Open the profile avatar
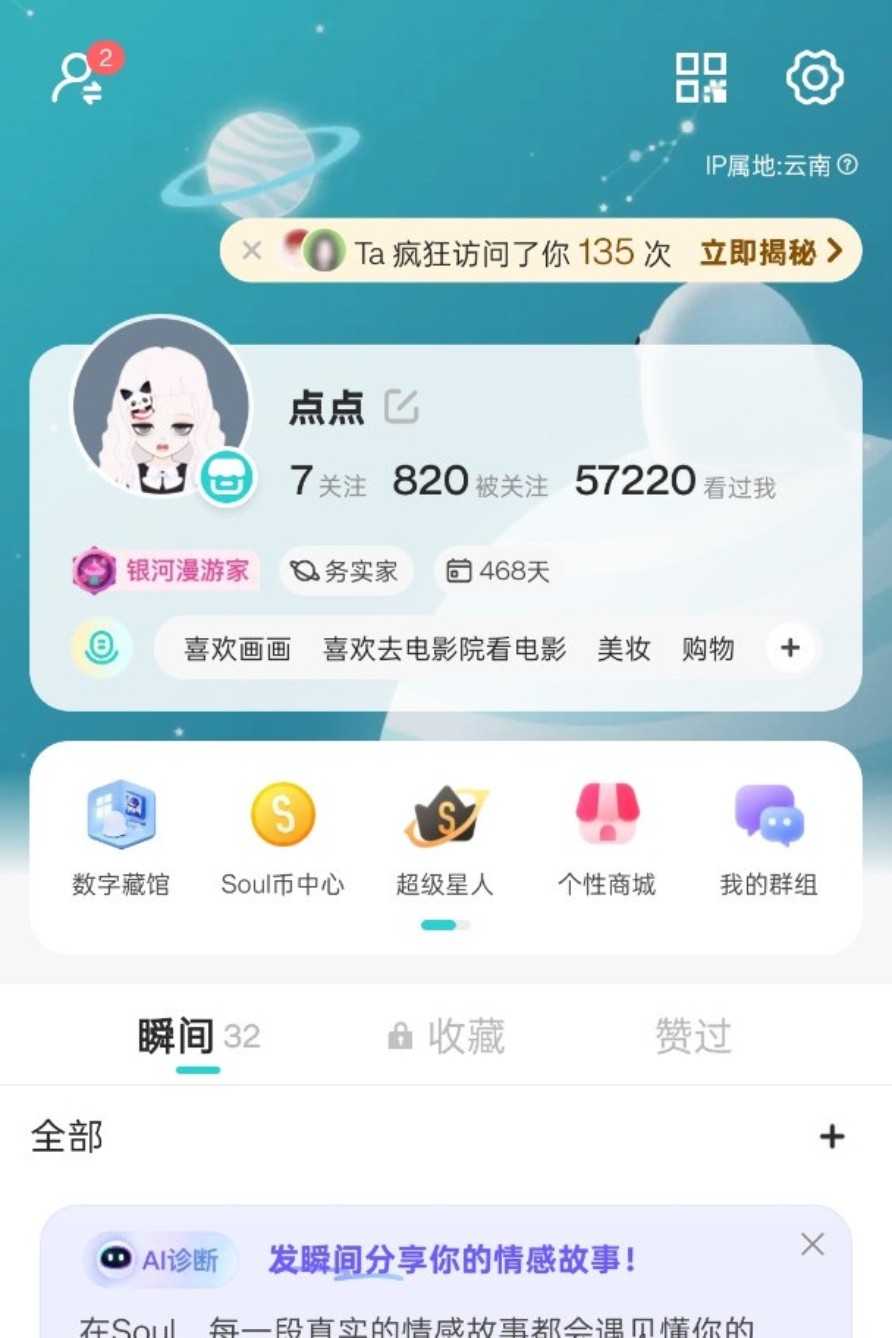 (160, 405)
